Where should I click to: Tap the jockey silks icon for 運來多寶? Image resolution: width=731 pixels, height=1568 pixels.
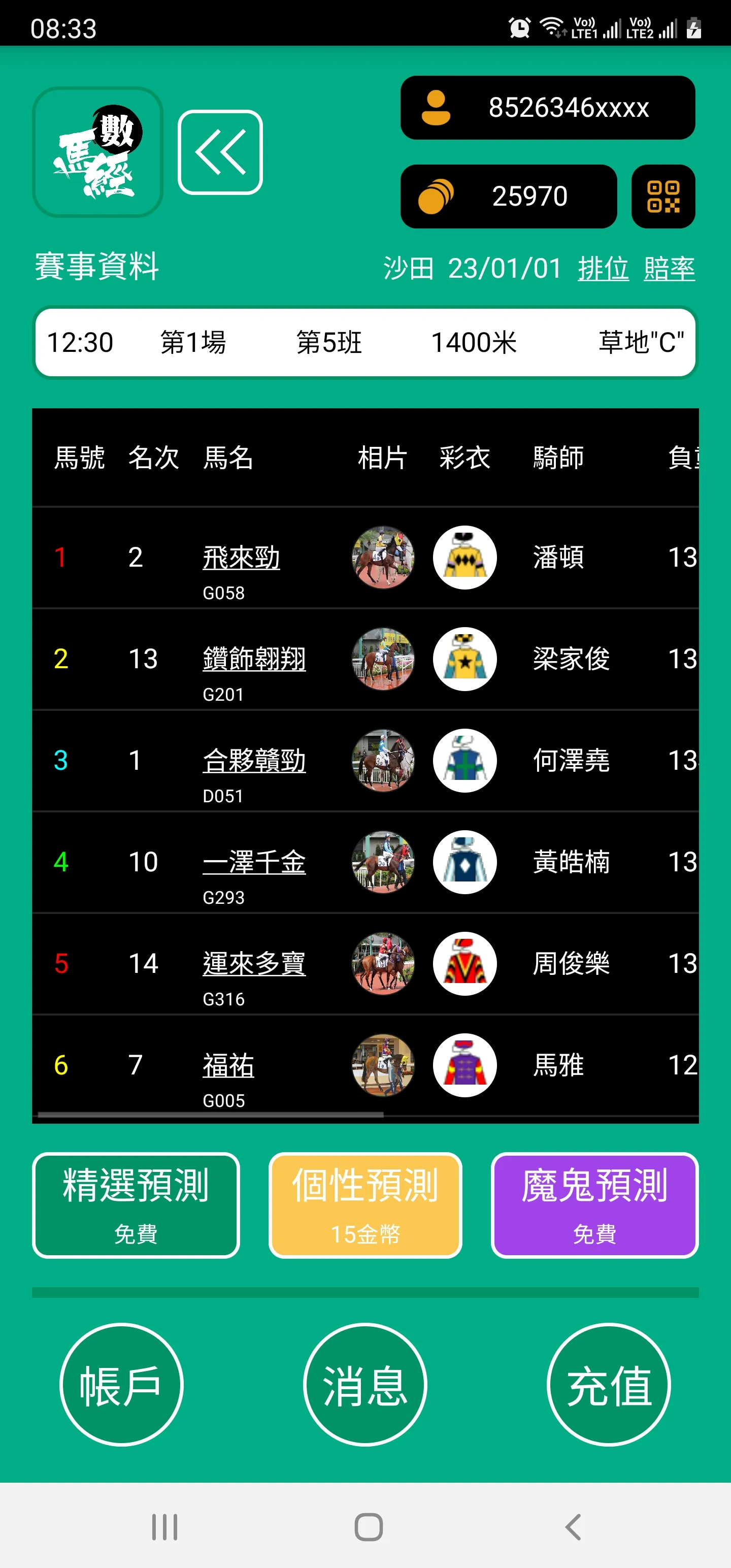tap(464, 964)
